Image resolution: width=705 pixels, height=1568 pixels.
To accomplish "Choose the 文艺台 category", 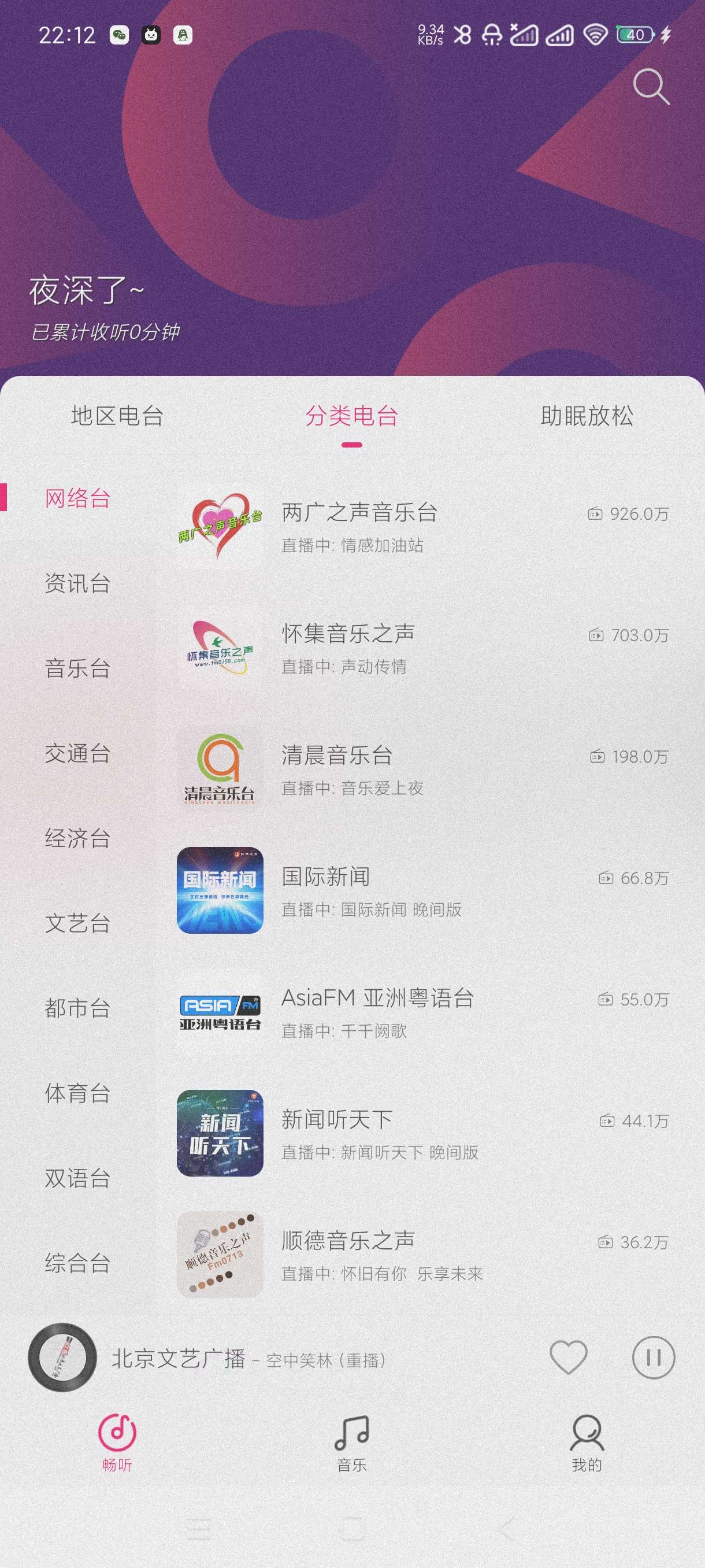I will pos(77,923).
